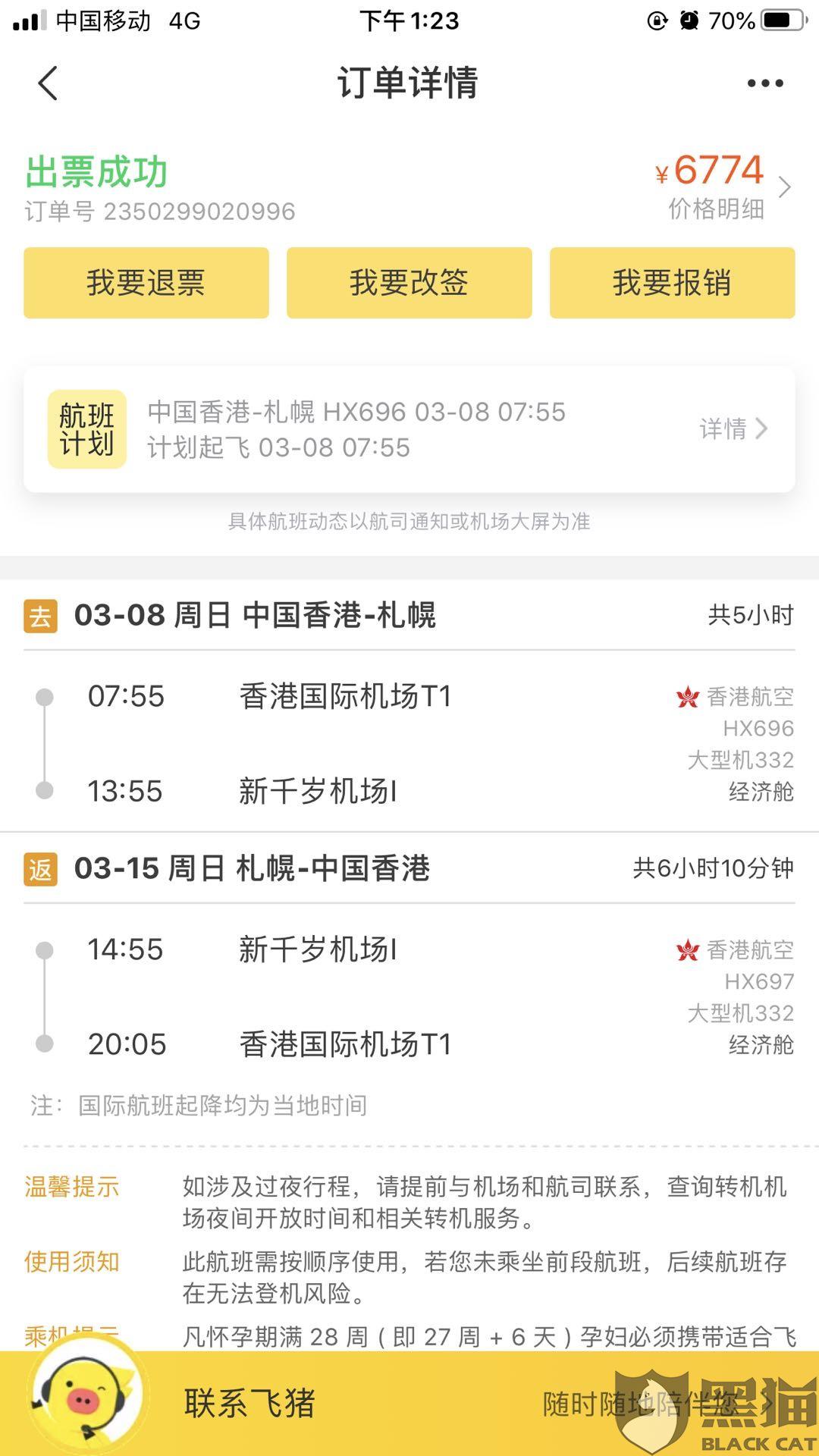Tap the 我要退票 refund button

click(146, 283)
